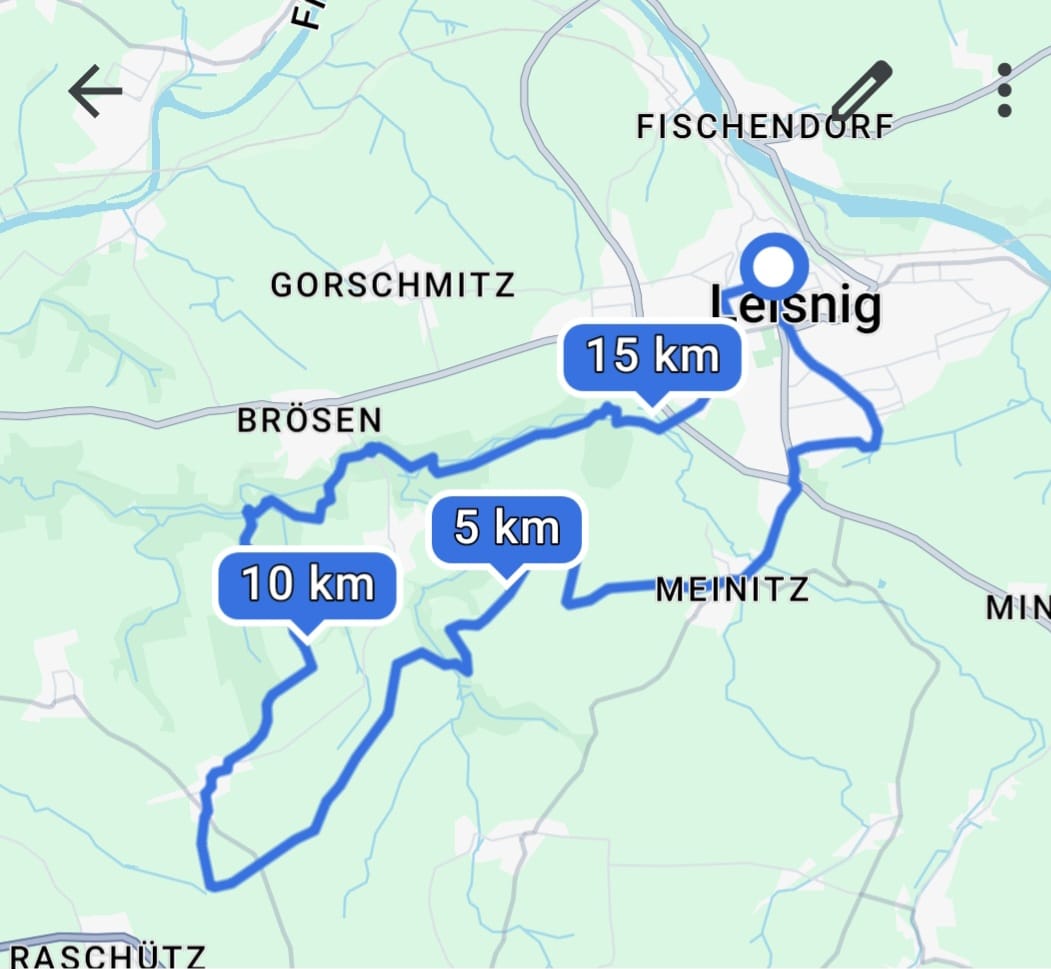Go back using the arrow icon
Screen dimensions: 1051x969
pyautogui.click(x=95, y=91)
